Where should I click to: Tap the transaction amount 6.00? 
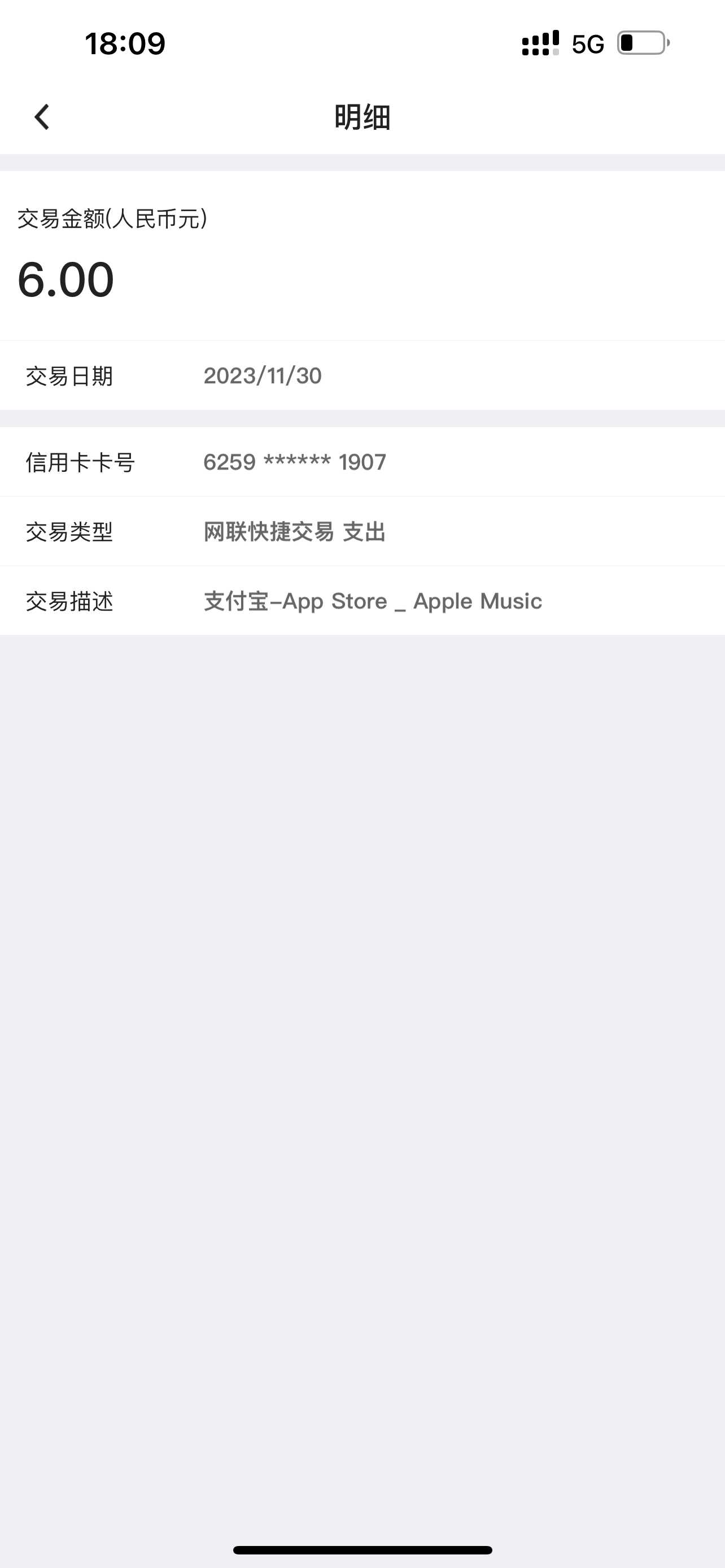[x=64, y=279]
